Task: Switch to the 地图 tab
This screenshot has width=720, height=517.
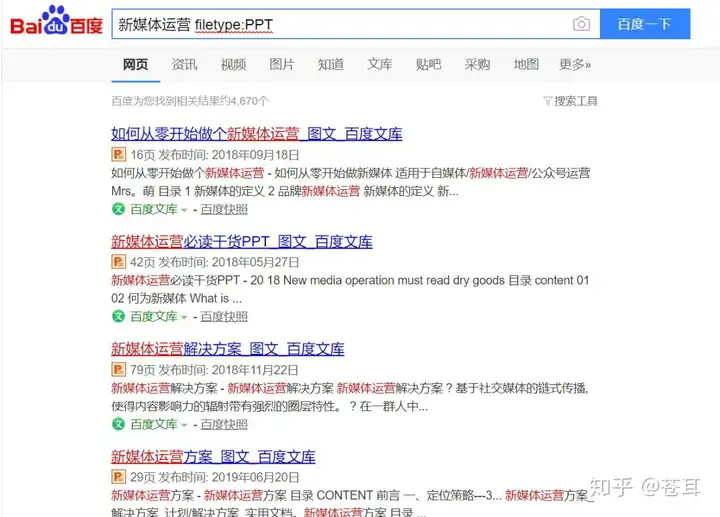Action: coord(526,64)
